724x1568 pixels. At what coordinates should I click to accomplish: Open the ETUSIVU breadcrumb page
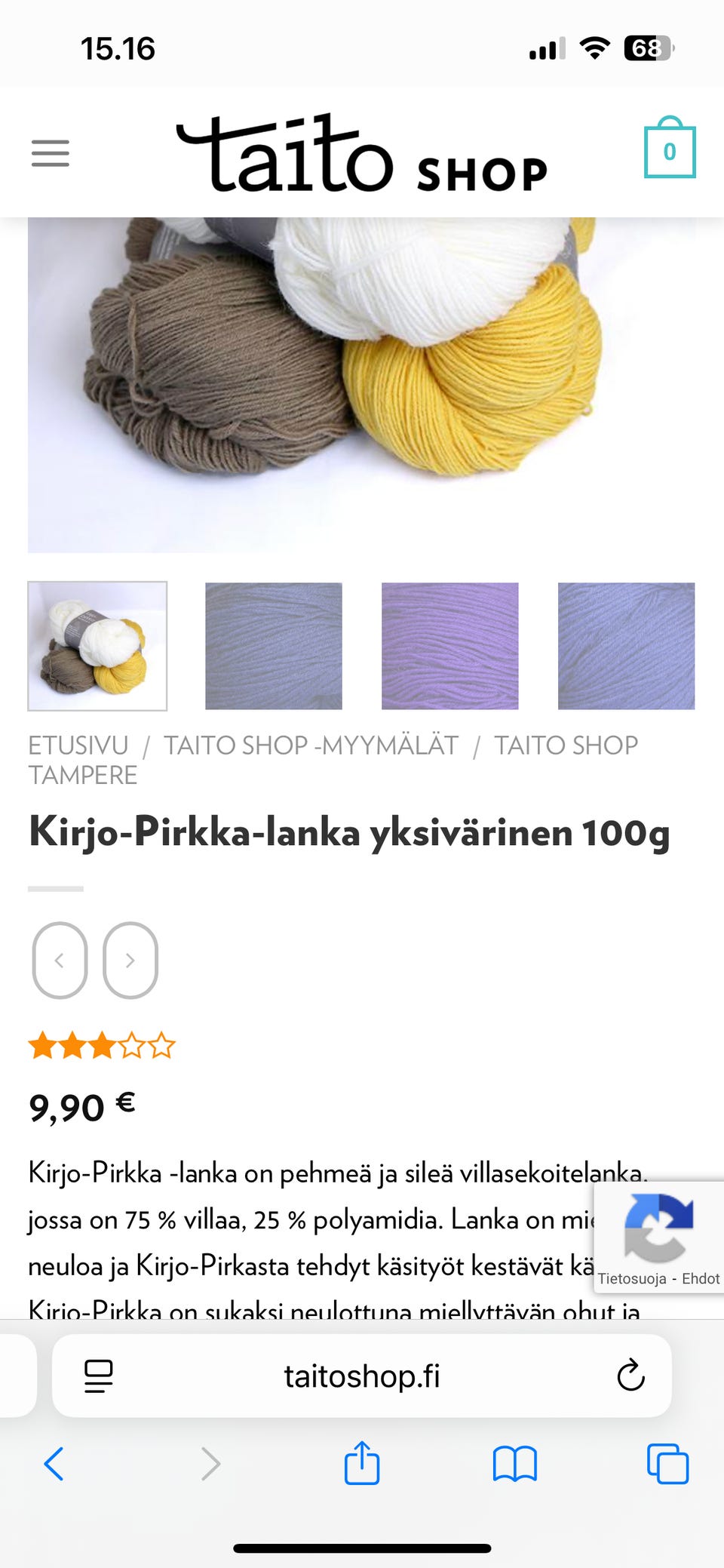point(77,746)
